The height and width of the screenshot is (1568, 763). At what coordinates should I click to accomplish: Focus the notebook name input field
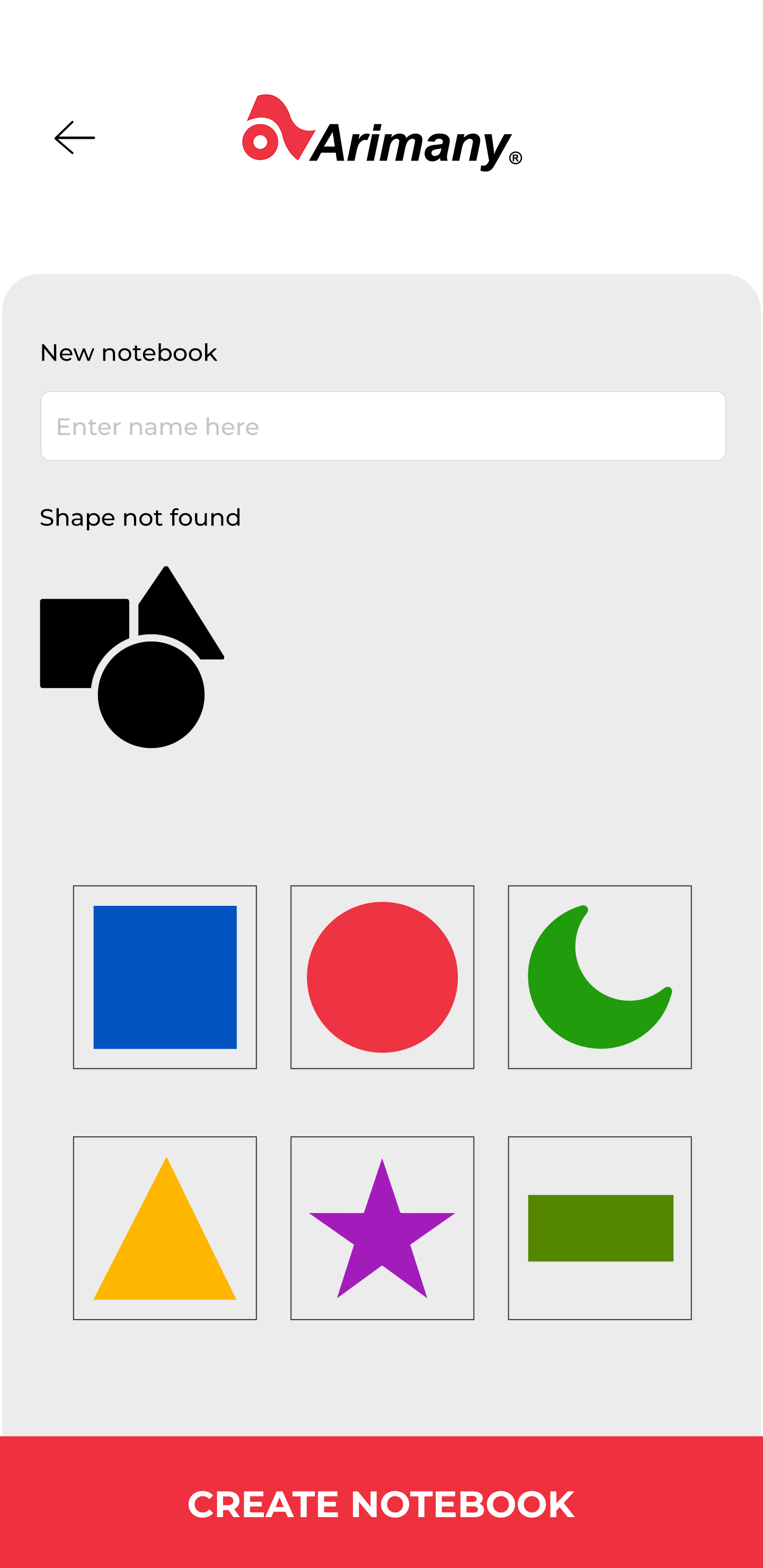click(x=383, y=426)
